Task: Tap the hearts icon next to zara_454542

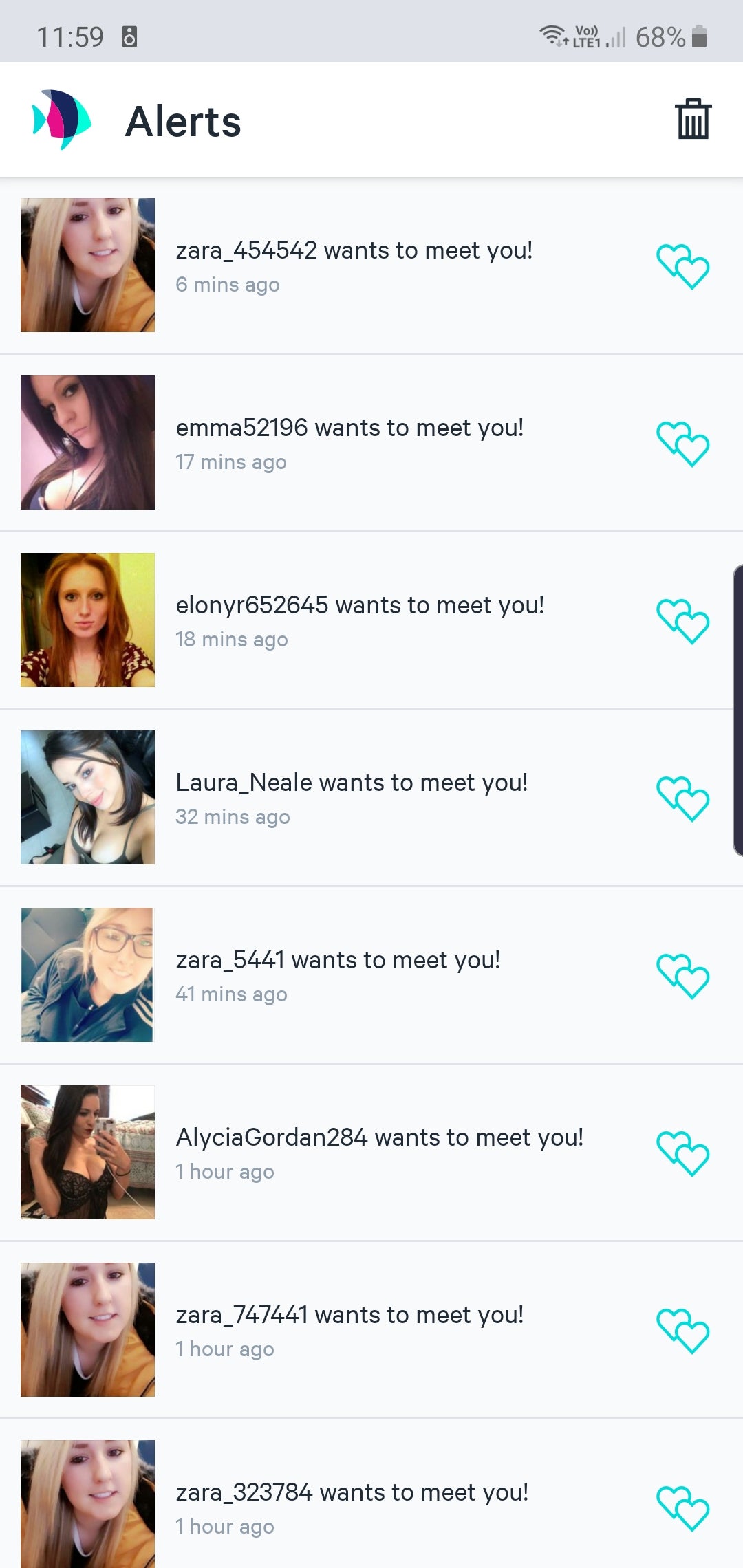Action: pos(682,266)
